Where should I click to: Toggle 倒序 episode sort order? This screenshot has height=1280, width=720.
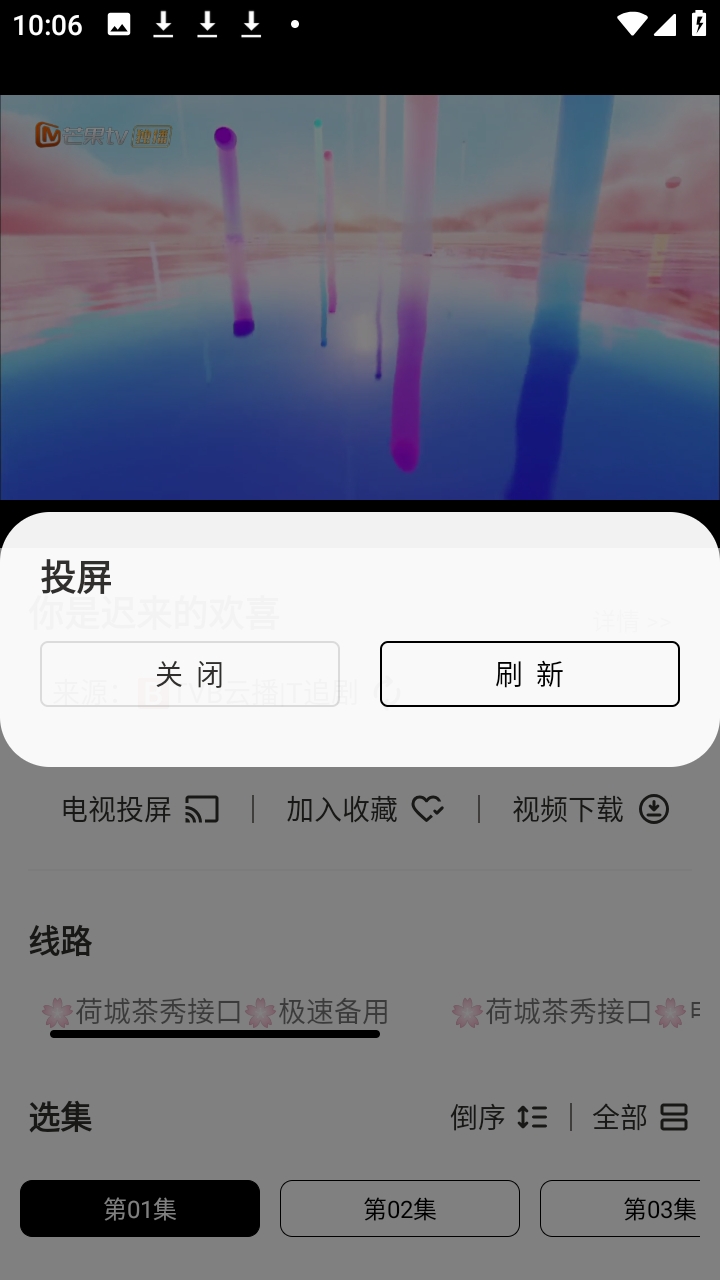click(499, 1117)
